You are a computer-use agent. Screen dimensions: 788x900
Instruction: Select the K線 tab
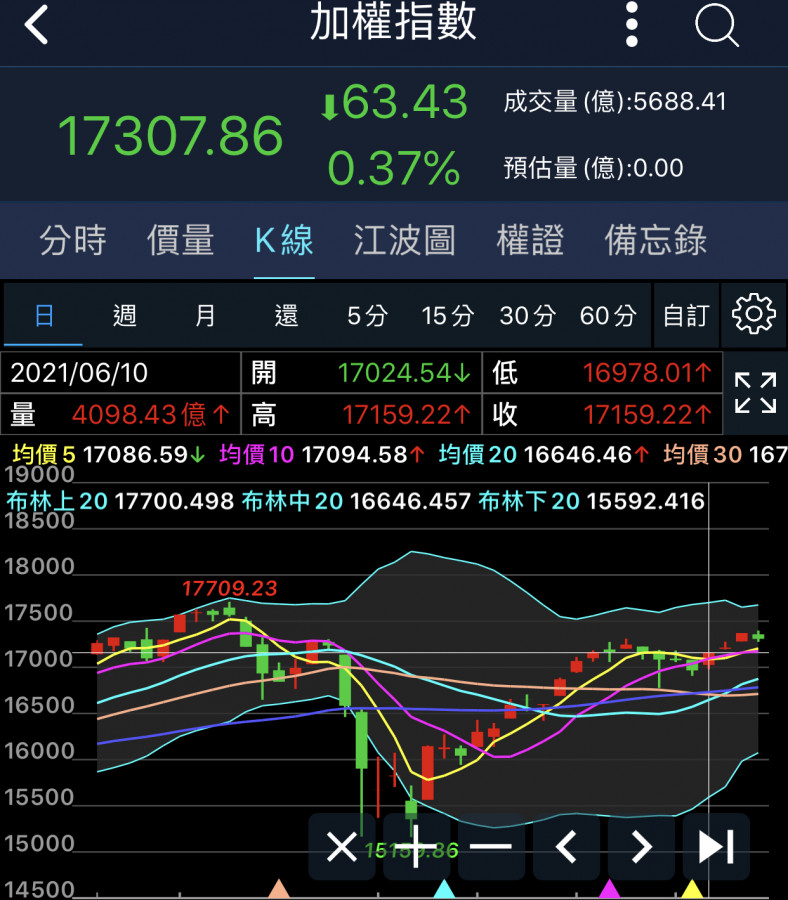pyautogui.click(x=284, y=241)
